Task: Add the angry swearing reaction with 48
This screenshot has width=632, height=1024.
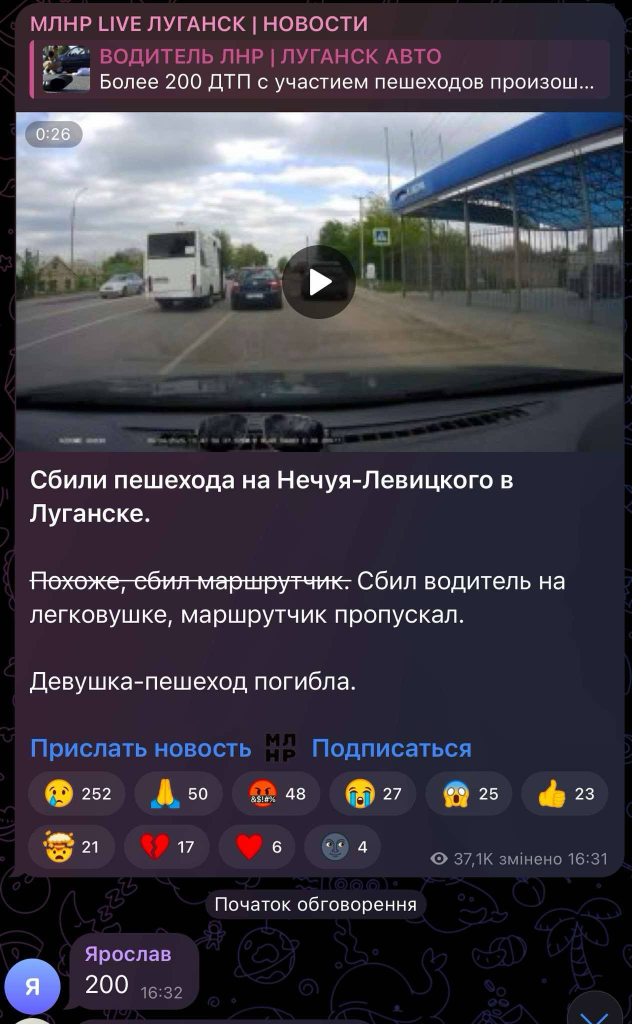Action: pyautogui.click(x=276, y=794)
